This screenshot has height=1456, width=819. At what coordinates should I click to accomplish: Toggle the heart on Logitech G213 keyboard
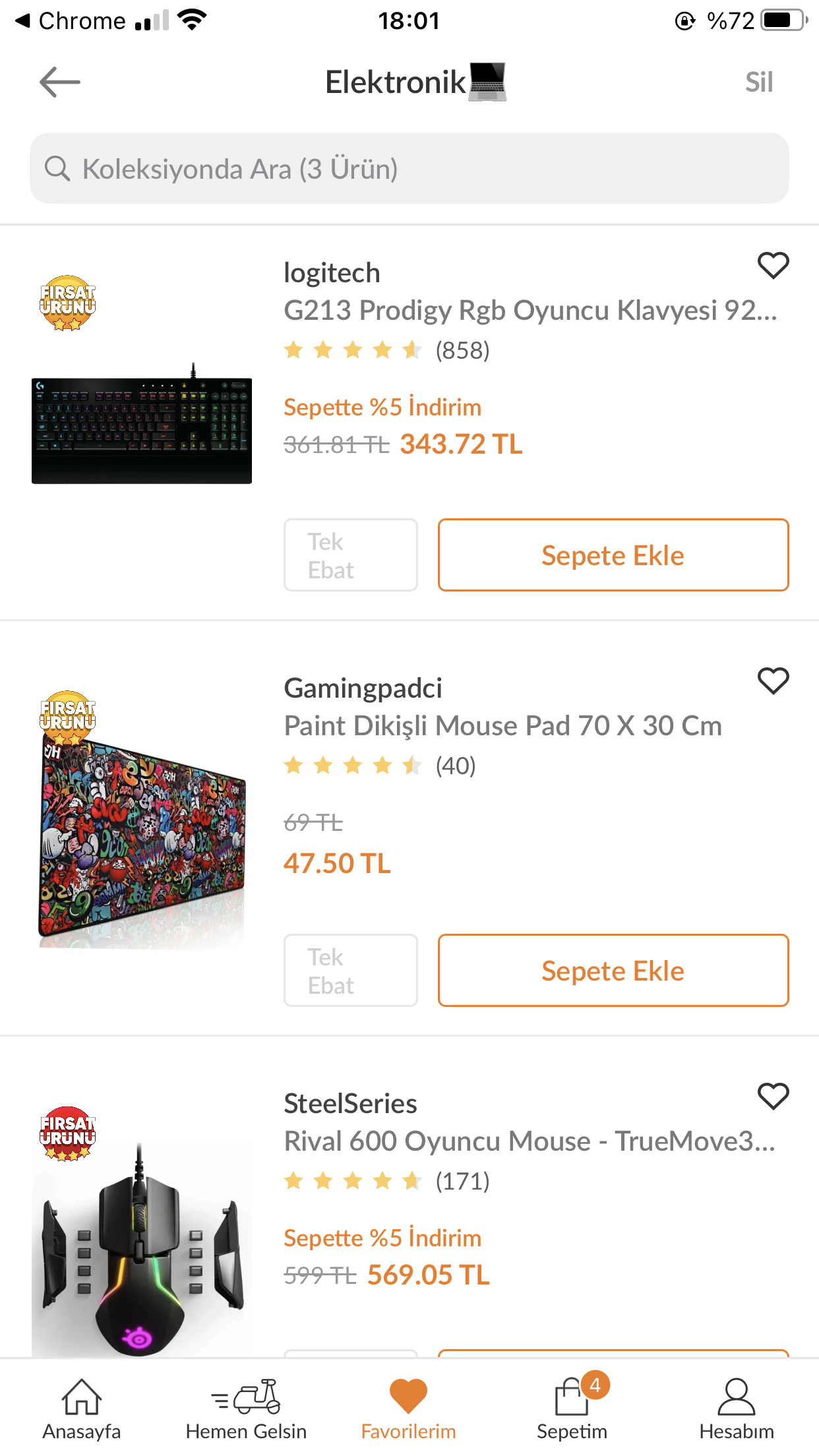tap(773, 266)
